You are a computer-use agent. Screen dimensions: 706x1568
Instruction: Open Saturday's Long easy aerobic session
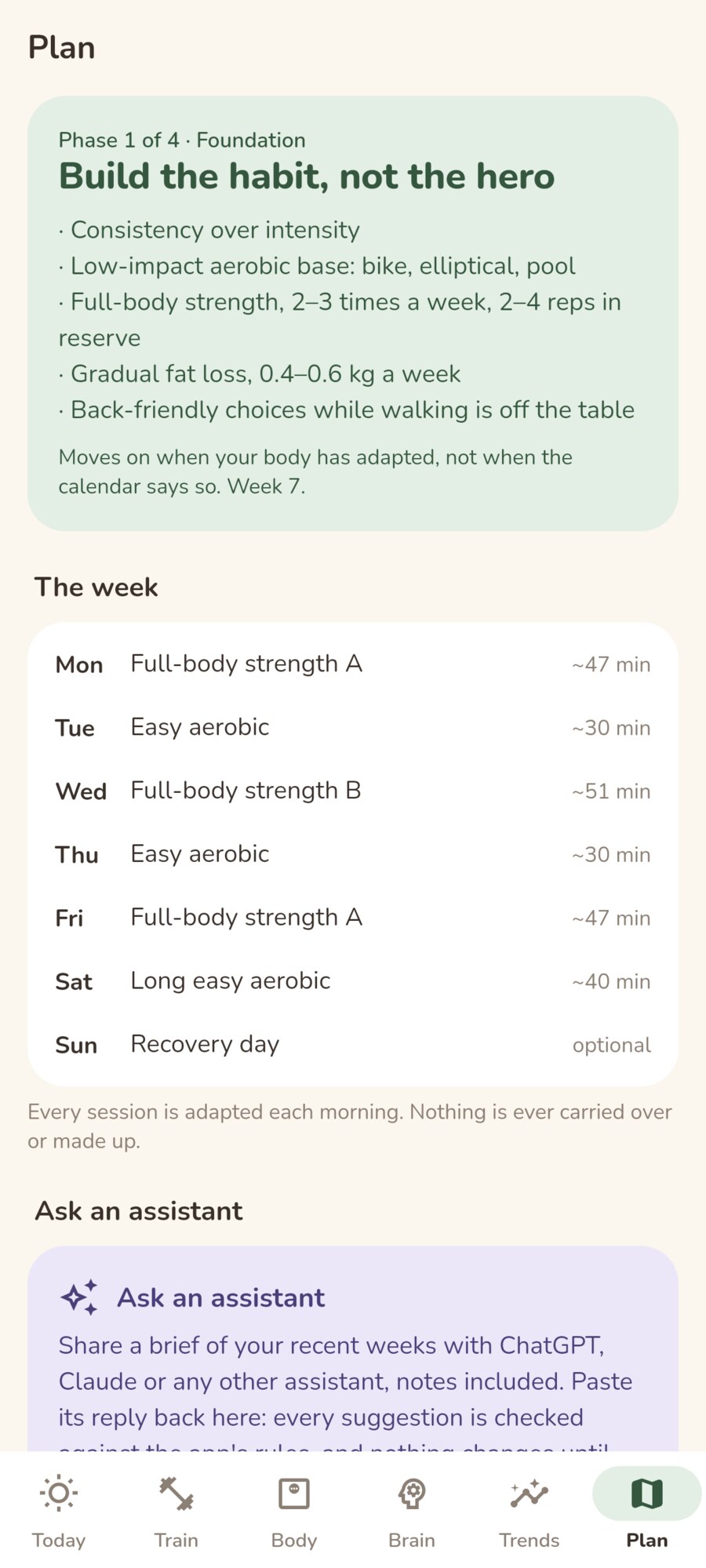(x=353, y=981)
